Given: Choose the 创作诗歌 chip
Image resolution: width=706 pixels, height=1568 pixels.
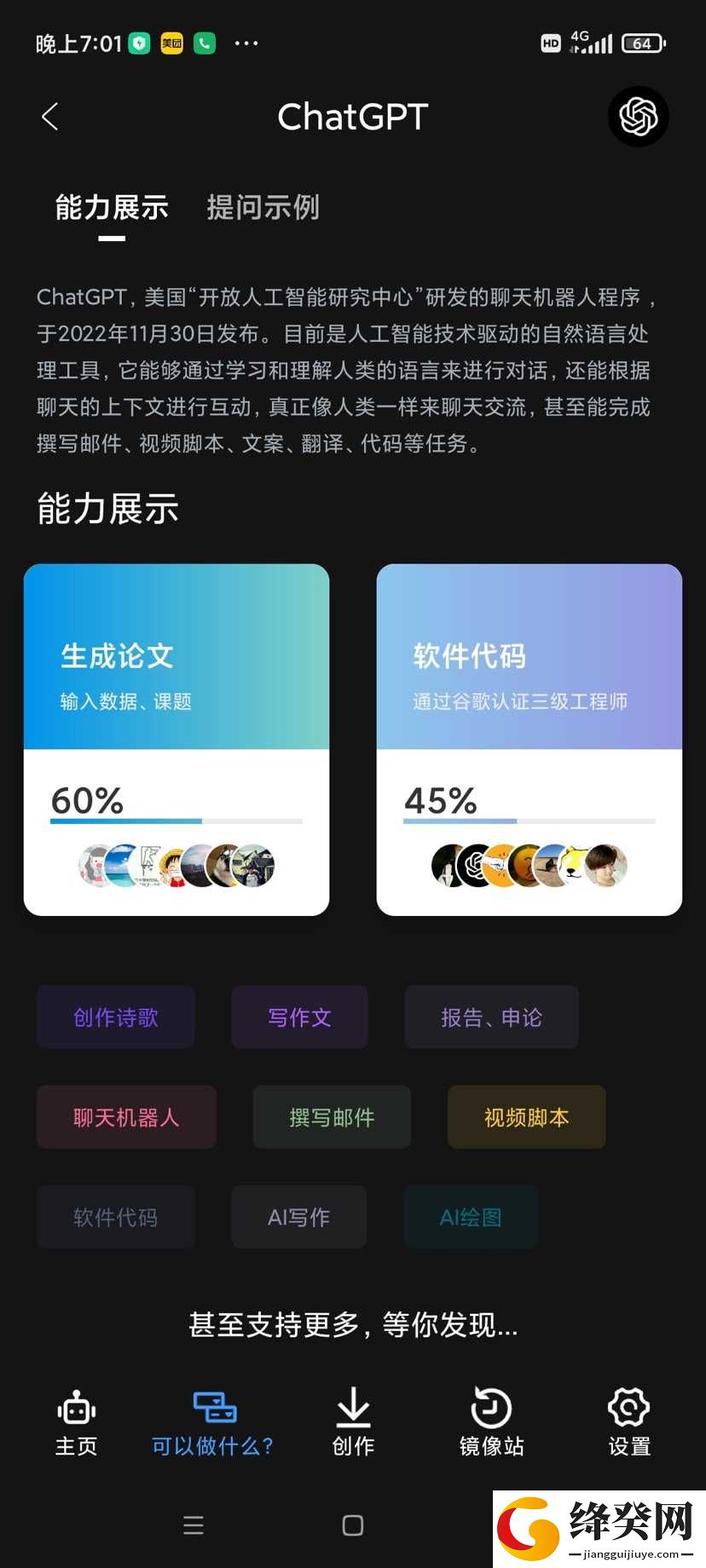Looking at the screenshot, I should [116, 1017].
